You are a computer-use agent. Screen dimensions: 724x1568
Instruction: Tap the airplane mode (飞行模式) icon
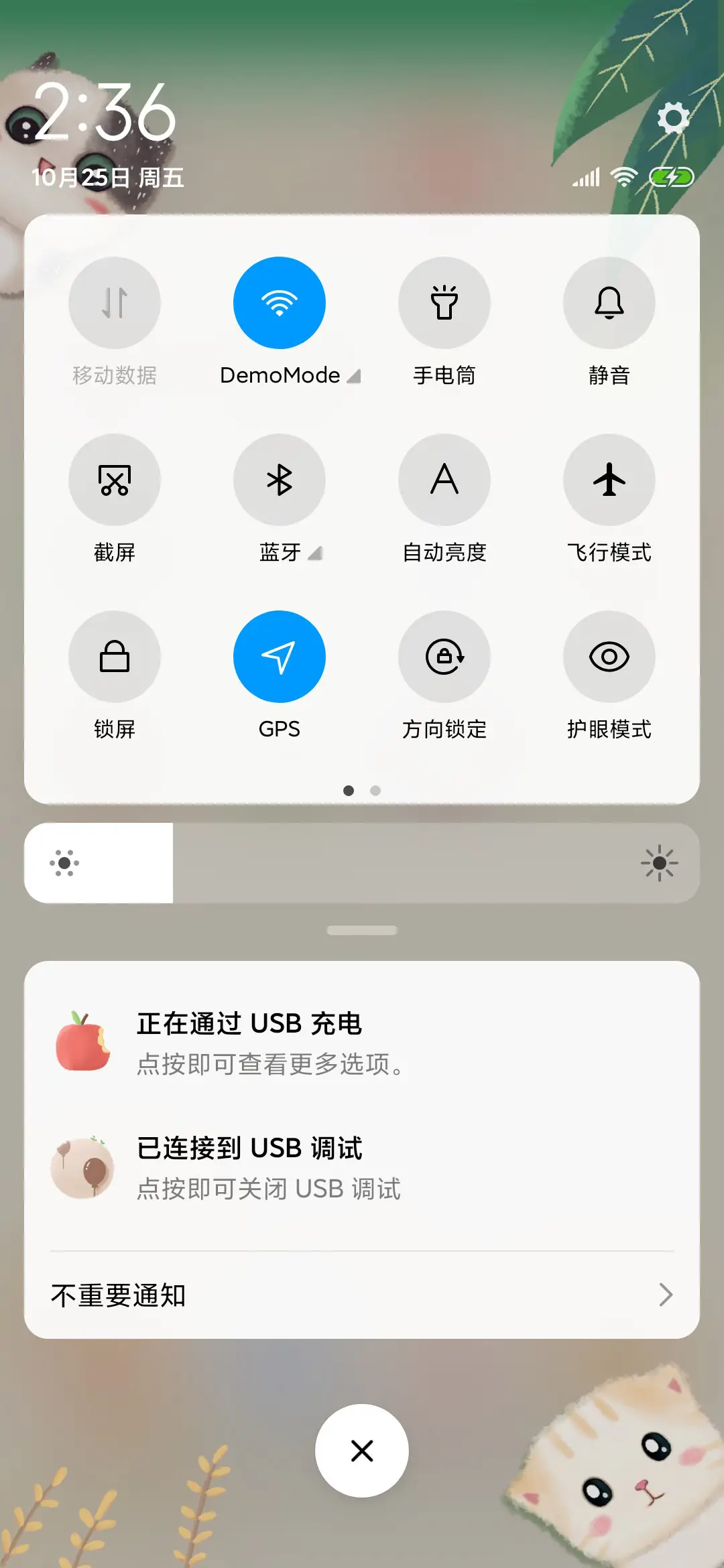pos(609,480)
